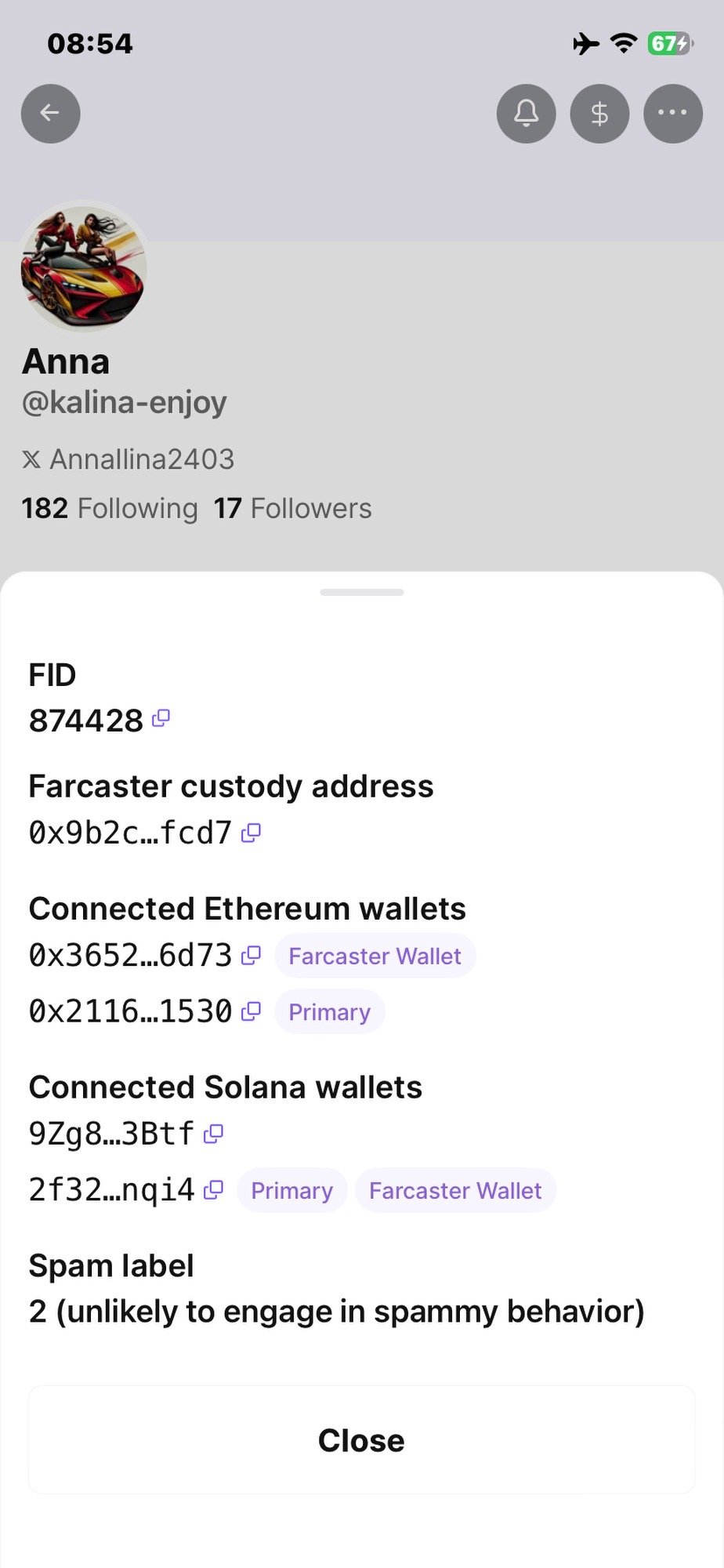Copy Ethereum wallet 0x3652…6d73
The width and height of the screenshot is (724, 1568).
[x=251, y=956]
